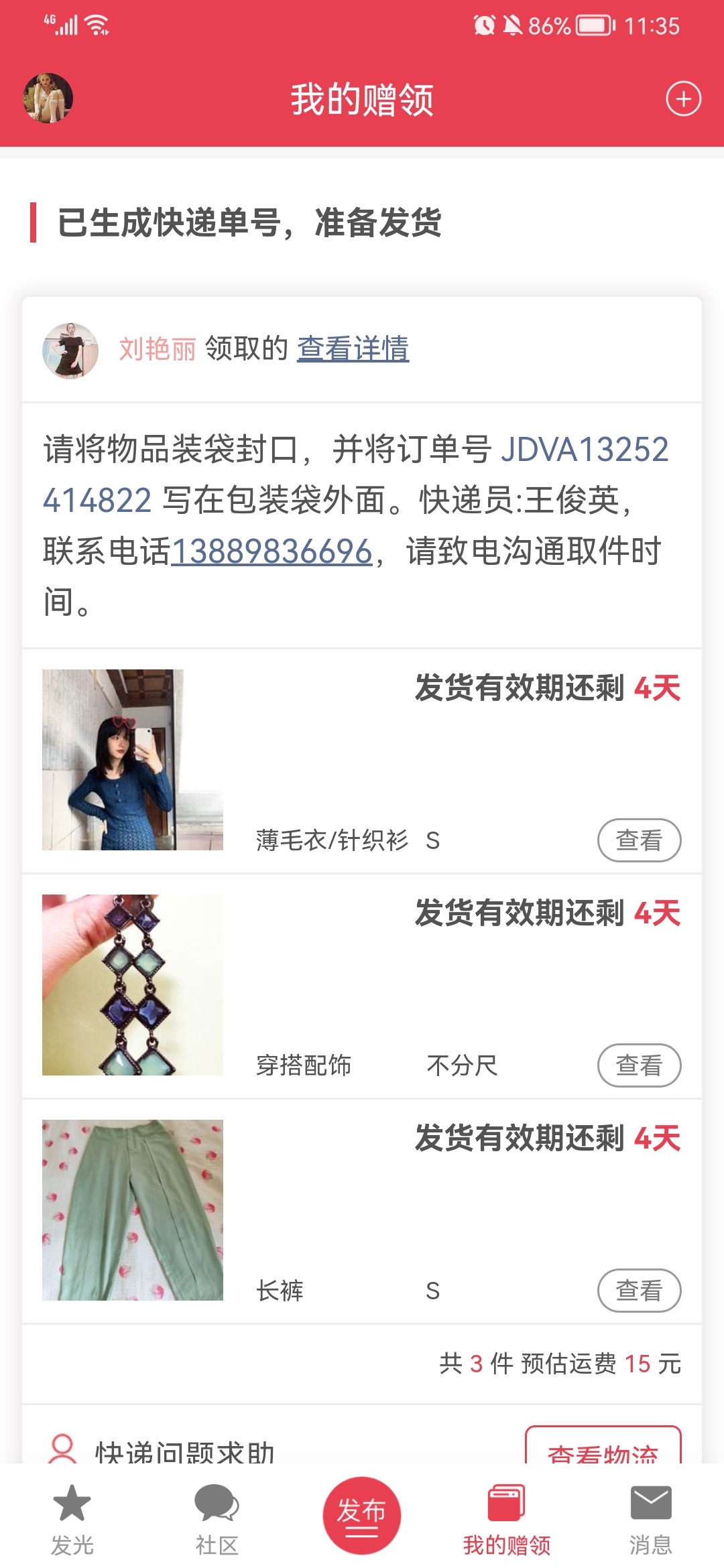Open the green trousers item photo
Screen dimensions: 724x1568
(133, 1210)
